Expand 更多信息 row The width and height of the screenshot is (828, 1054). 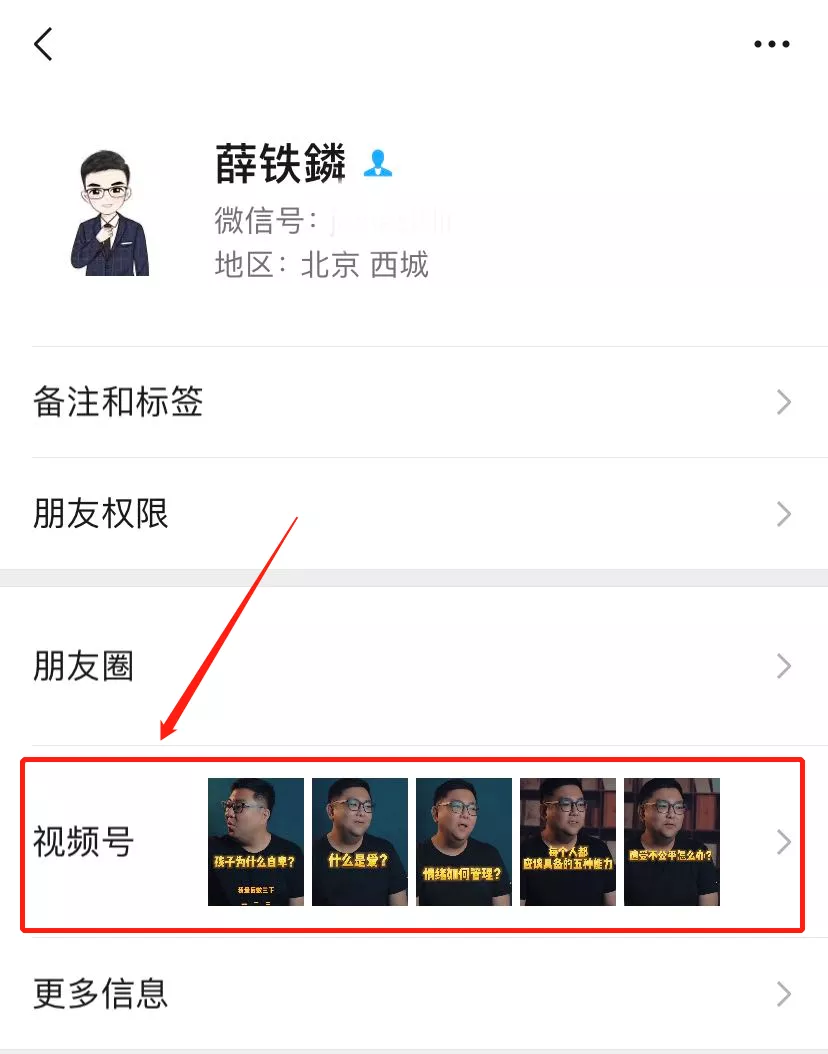coord(414,994)
